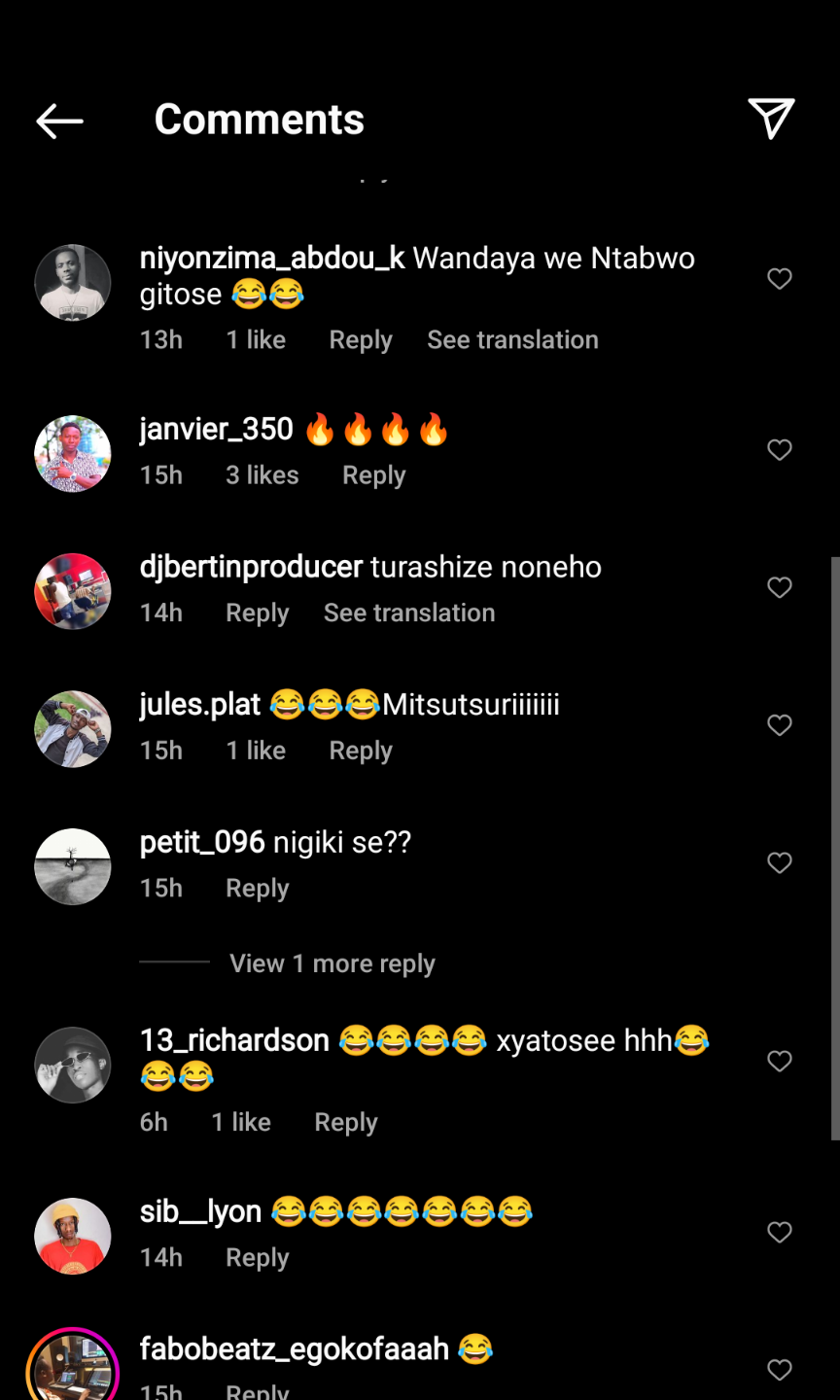Reply to janvier_350's comment

tap(373, 475)
